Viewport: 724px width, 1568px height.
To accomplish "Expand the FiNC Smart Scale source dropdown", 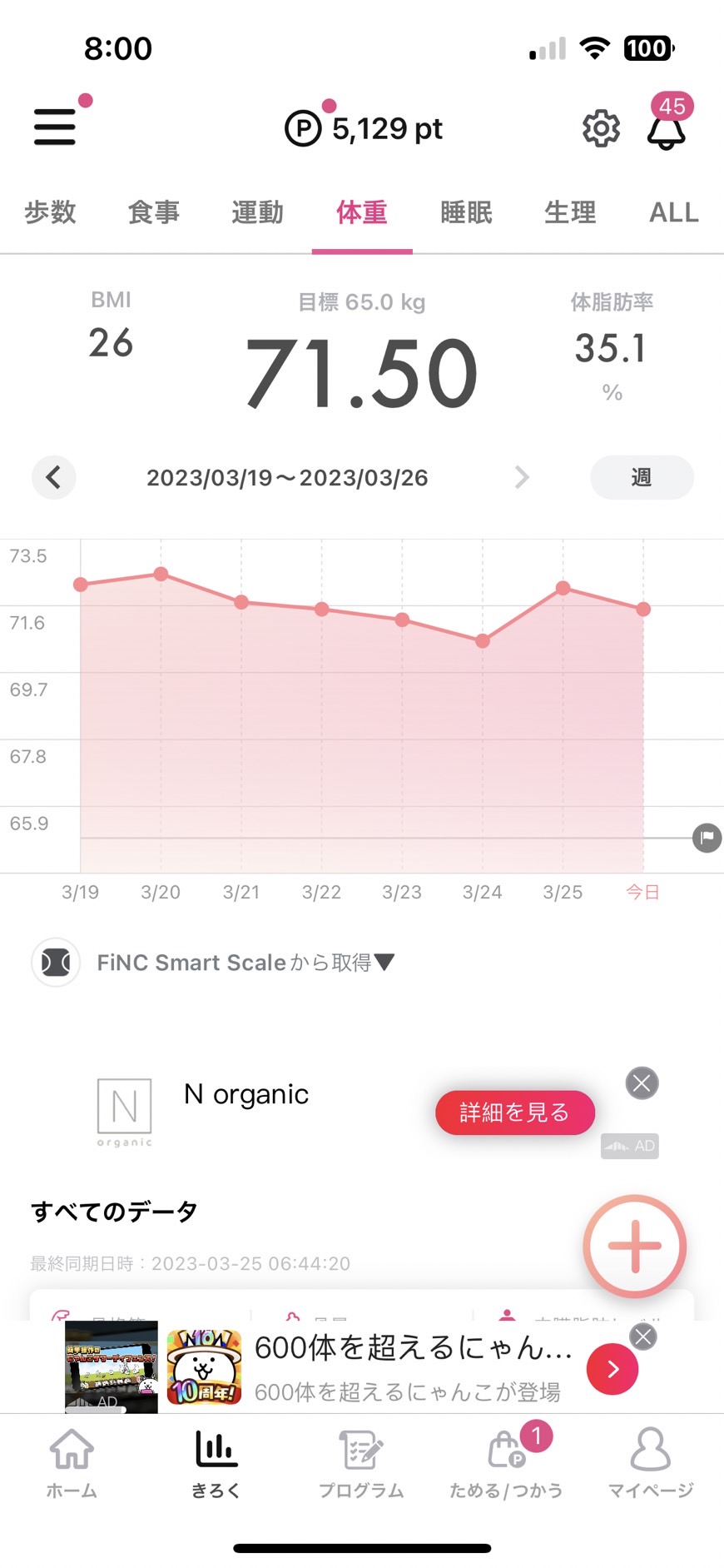I will 245,963.
